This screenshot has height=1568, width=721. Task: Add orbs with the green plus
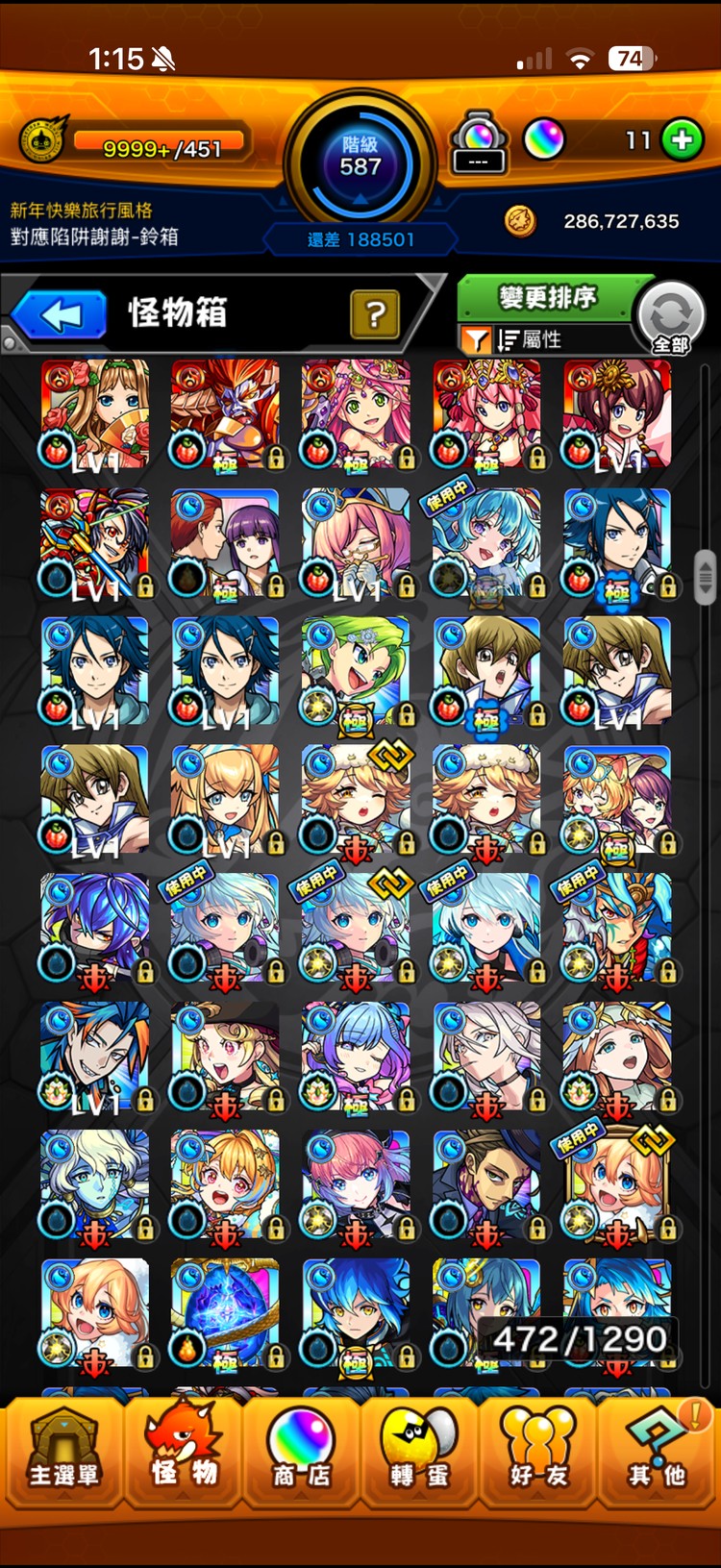683,140
